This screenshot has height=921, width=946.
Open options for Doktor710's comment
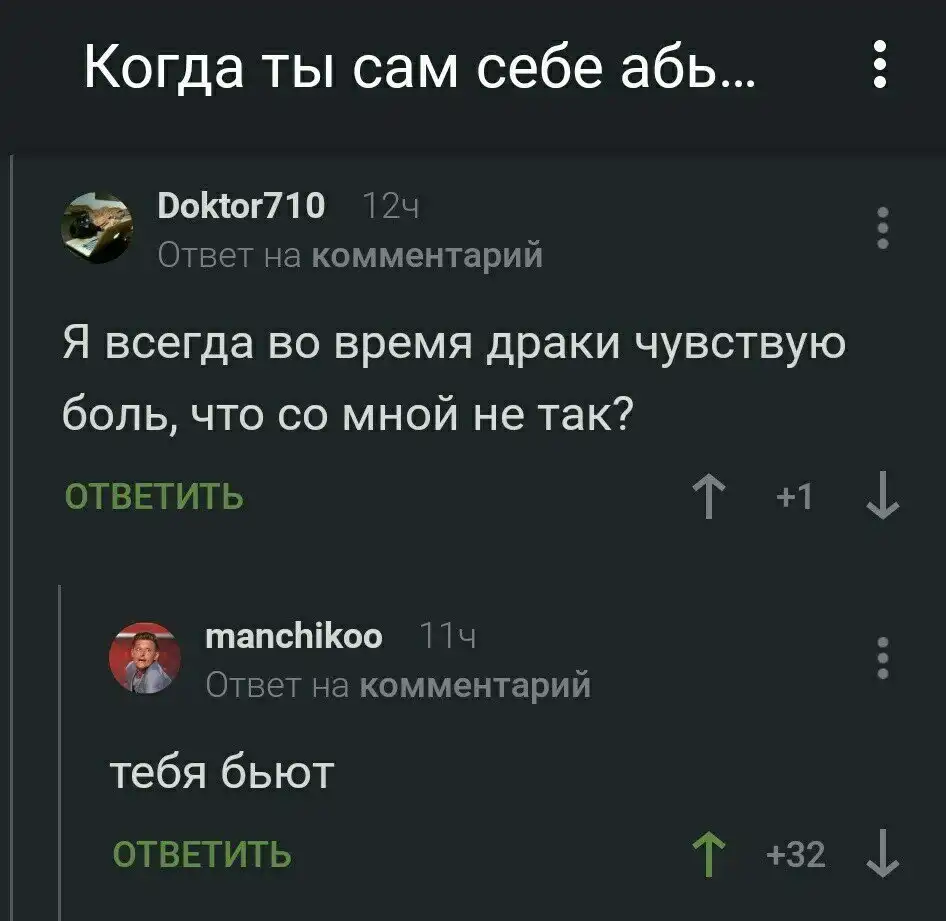[x=882, y=228]
